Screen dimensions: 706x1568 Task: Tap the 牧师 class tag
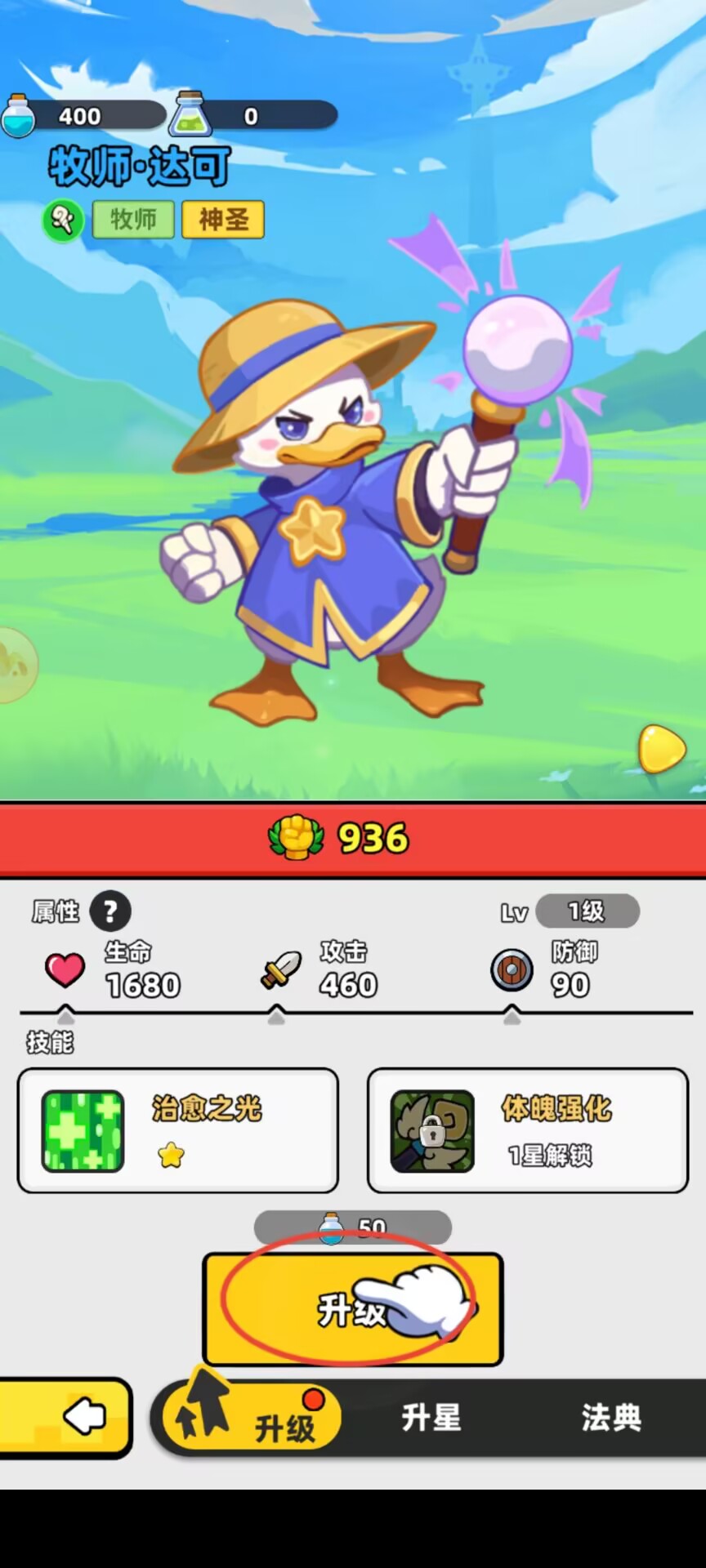(x=133, y=220)
